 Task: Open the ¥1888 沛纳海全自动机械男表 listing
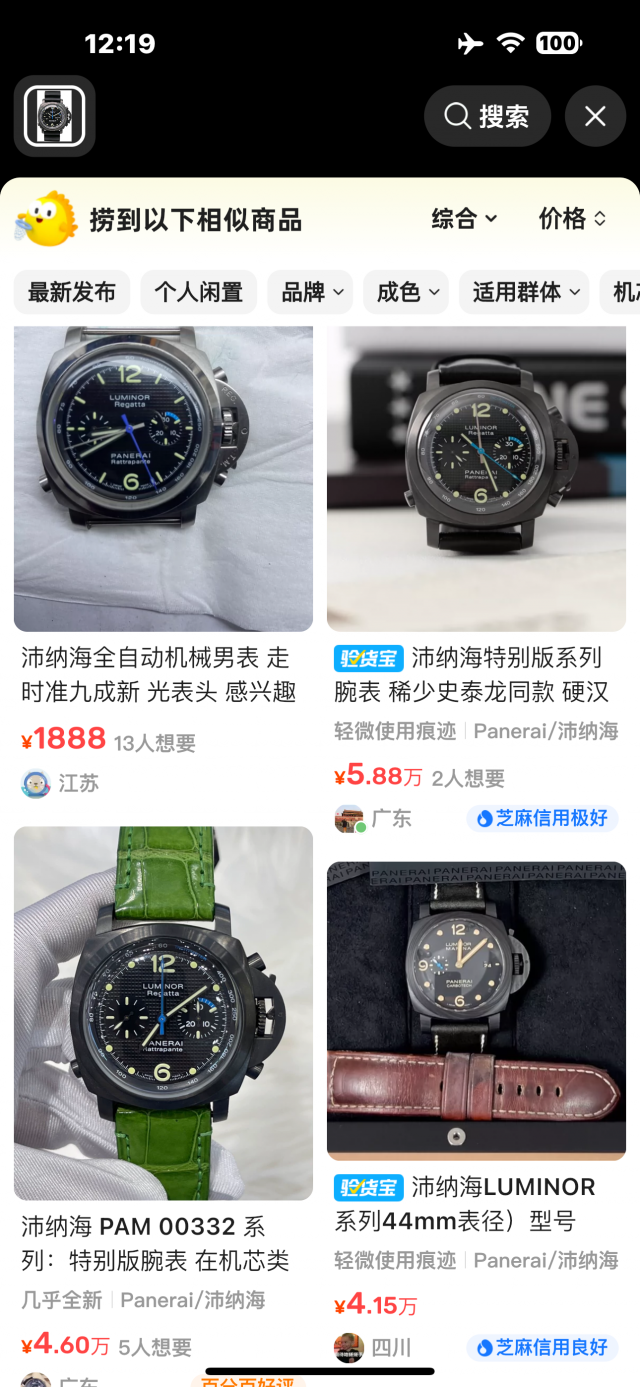click(163, 480)
